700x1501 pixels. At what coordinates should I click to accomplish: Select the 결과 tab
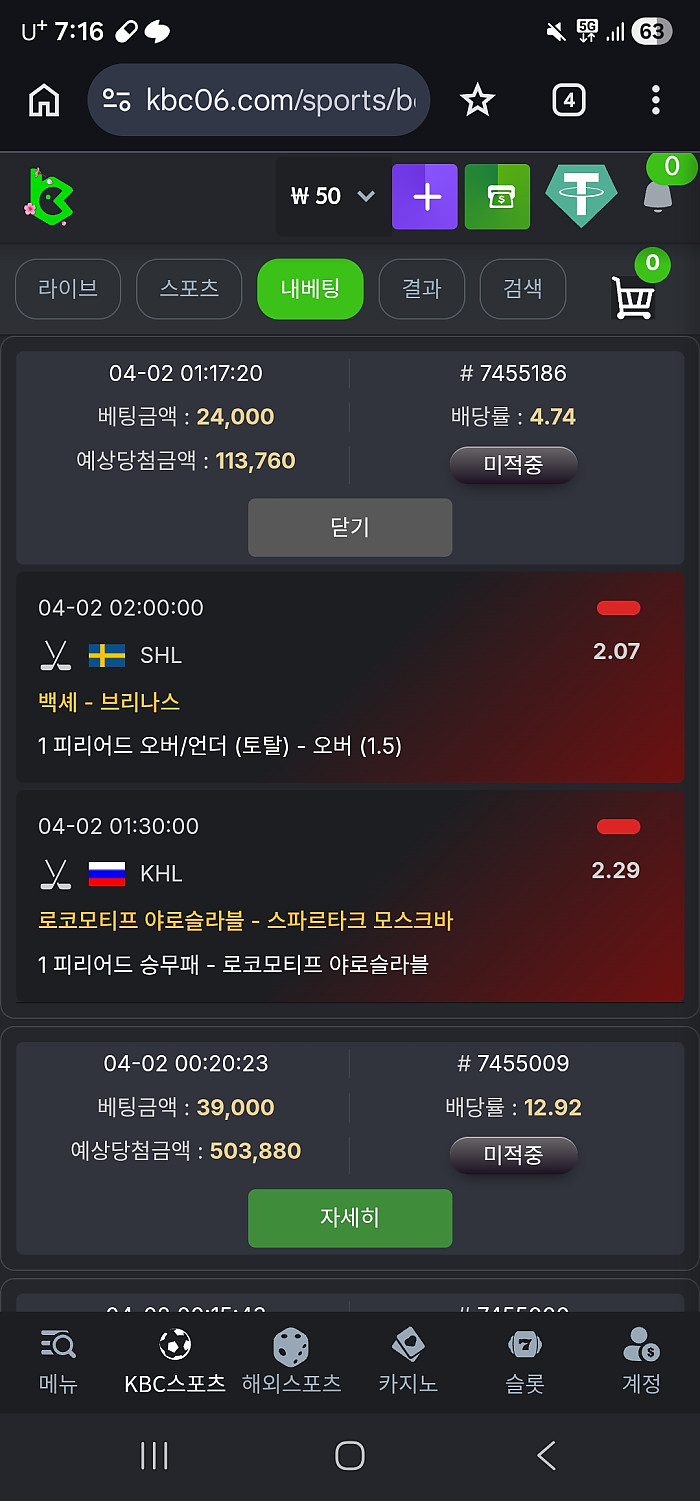pos(421,289)
